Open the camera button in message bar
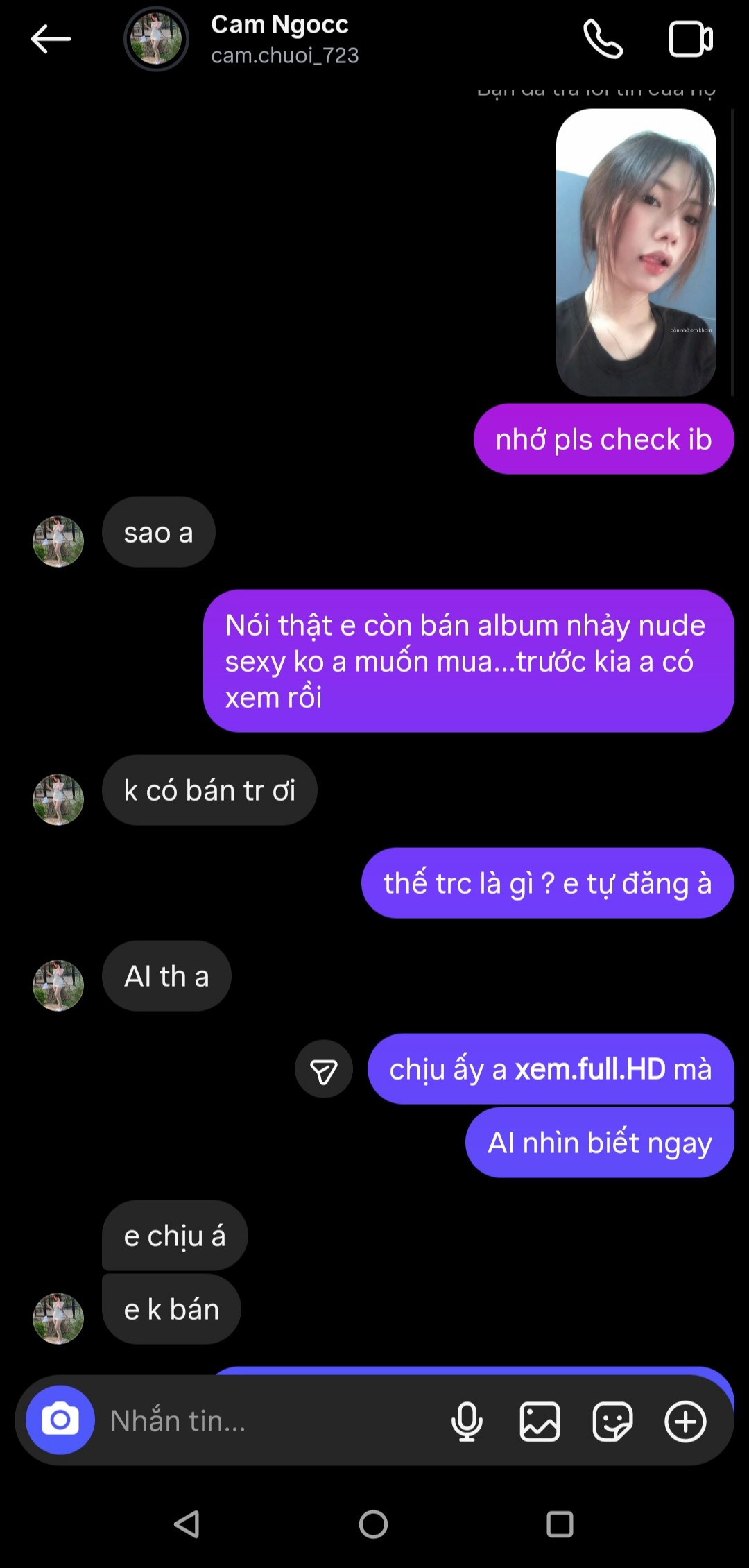749x1568 pixels. (60, 1420)
